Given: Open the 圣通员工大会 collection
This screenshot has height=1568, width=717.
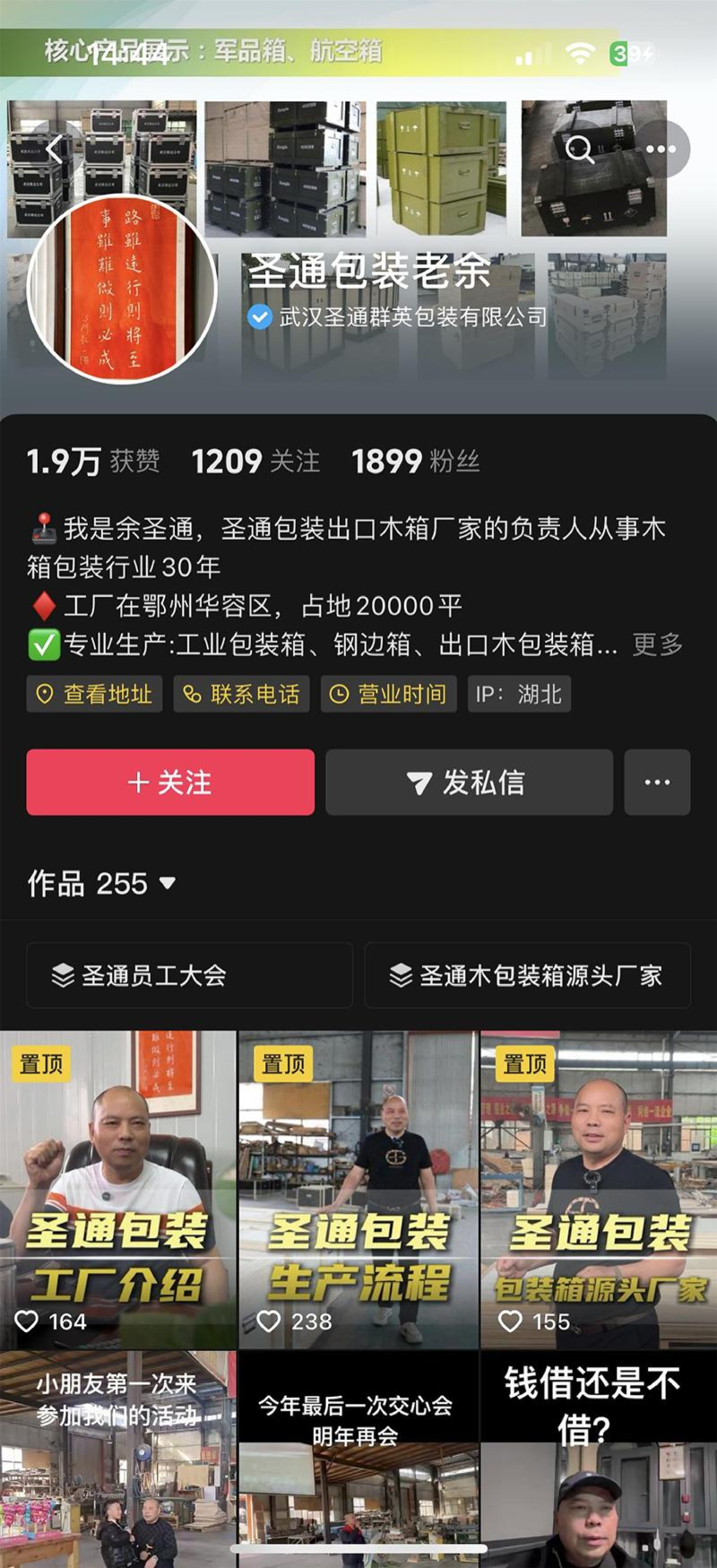Looking at the screenshot, I should point(189,975).
